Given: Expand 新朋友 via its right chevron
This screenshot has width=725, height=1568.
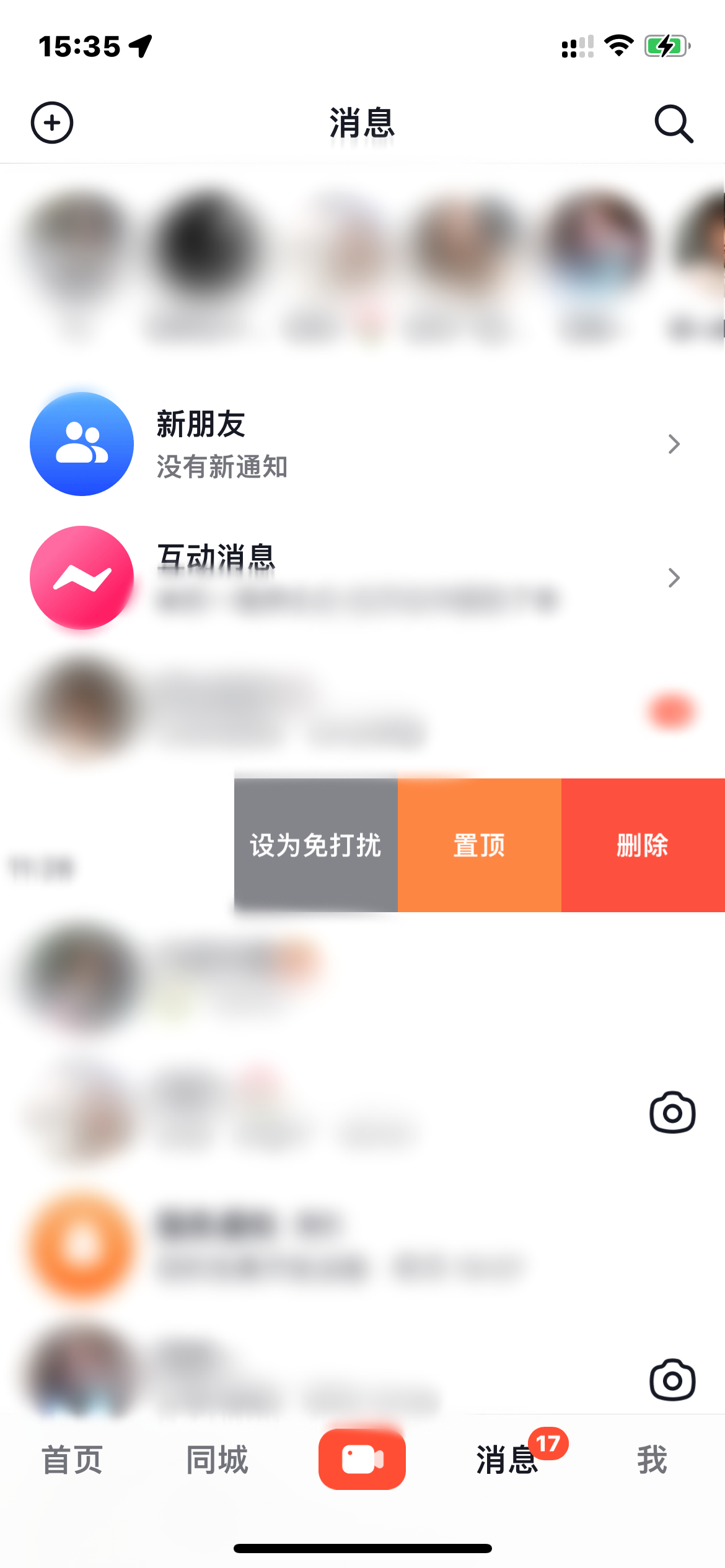Looking at the screenshot, I should click(x=674, y=443).
